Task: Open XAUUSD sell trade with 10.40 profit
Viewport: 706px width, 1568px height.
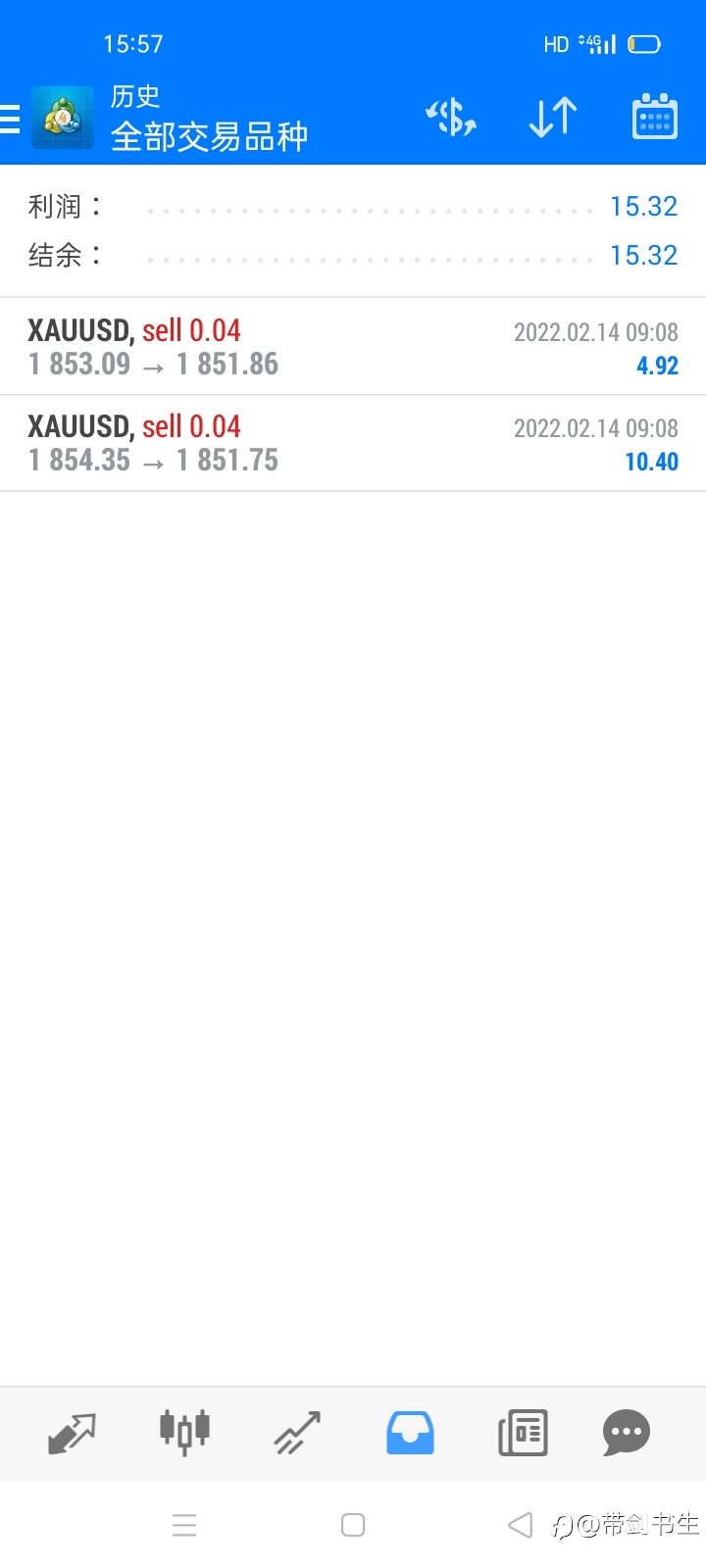Action: pyautogui.click(x=353, y=444)
